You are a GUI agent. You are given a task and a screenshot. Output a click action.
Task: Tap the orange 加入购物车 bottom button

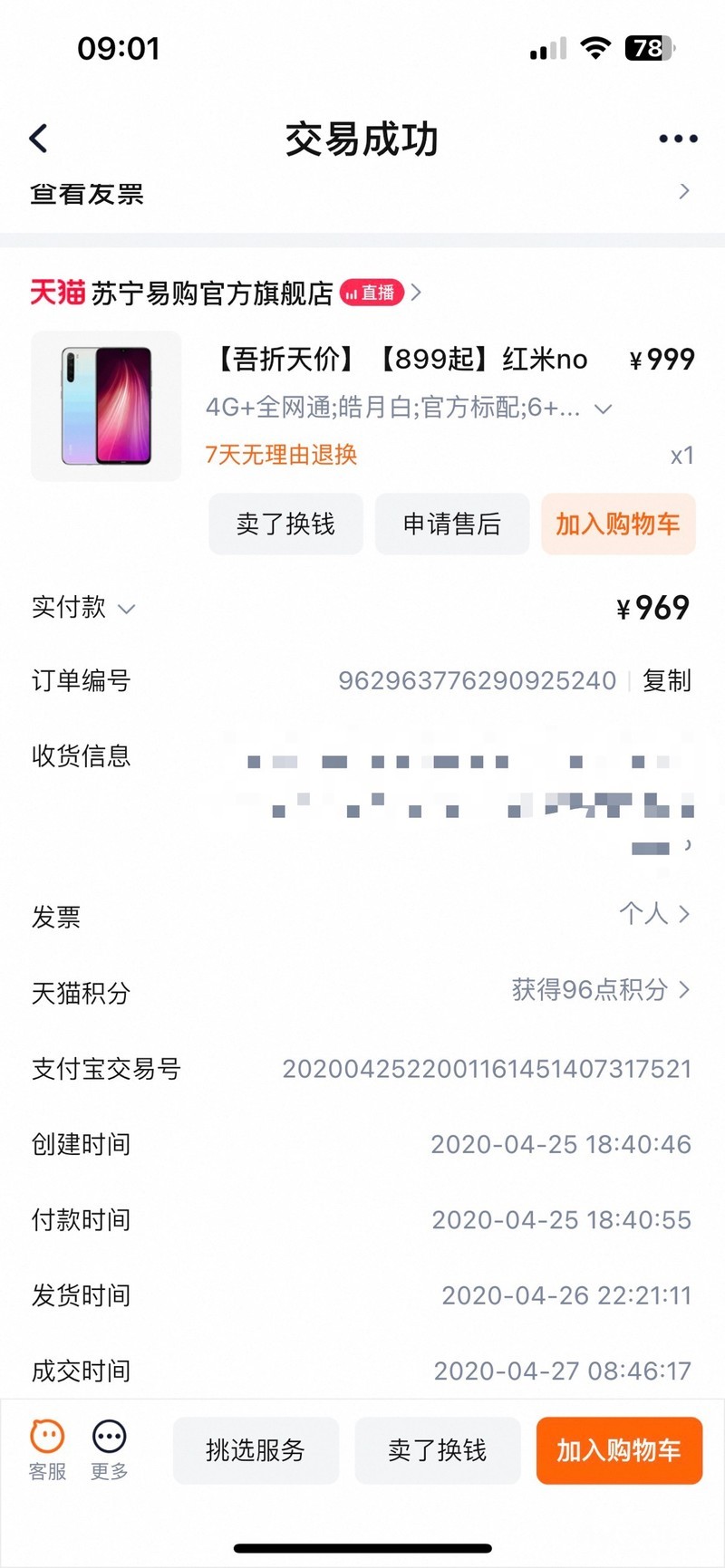click(x=619, y=1450)
